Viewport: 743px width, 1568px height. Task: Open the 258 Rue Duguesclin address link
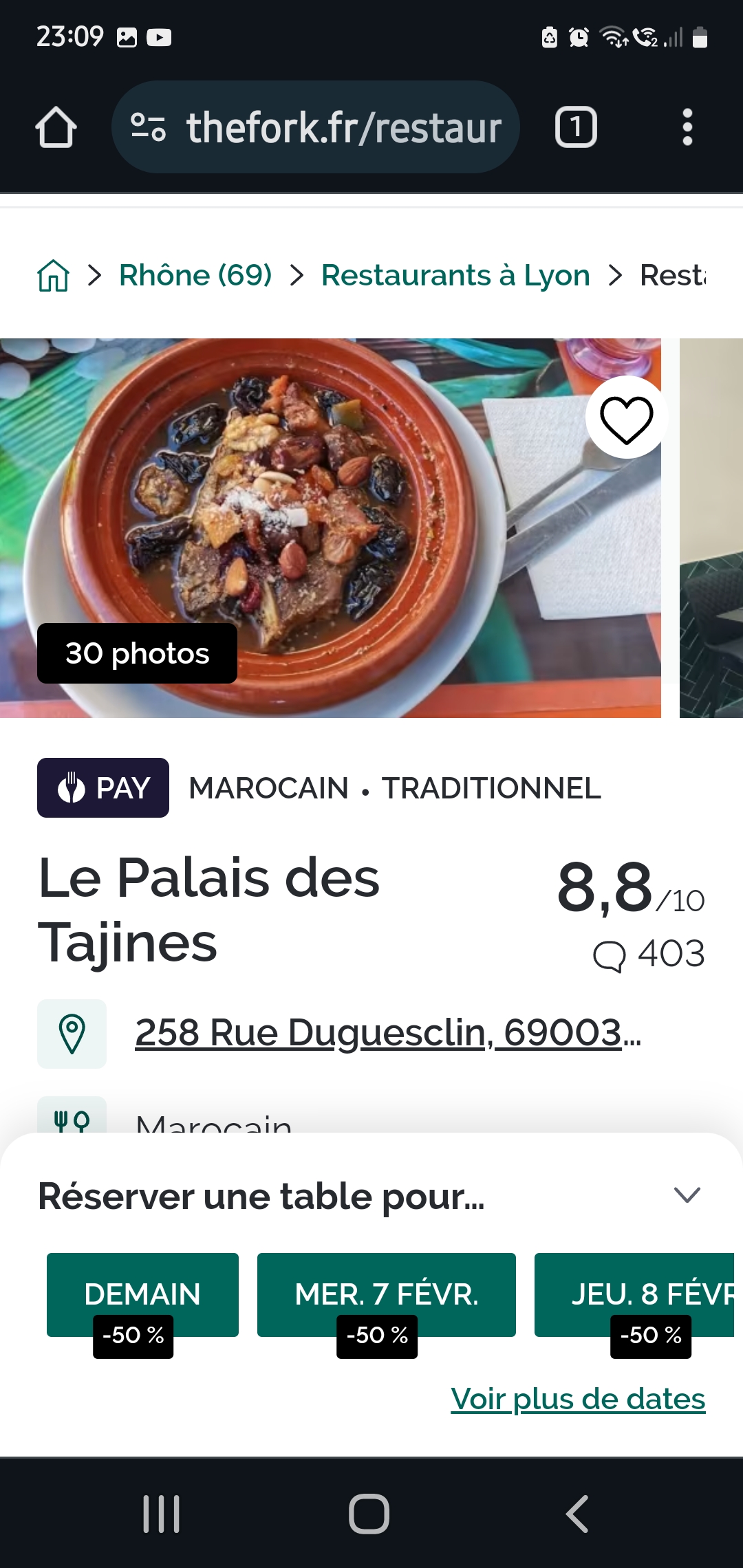coord(388,1033)
